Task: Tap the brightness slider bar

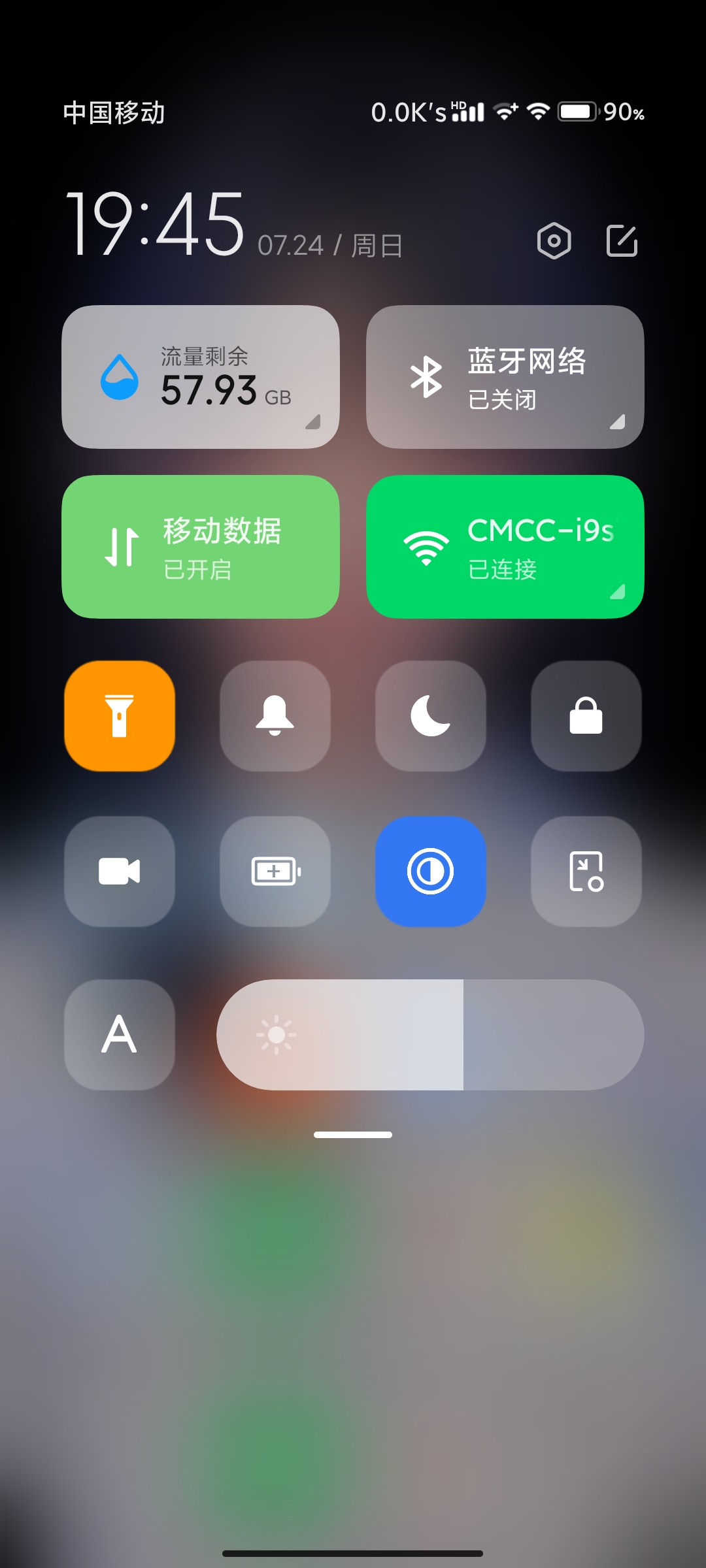Action: [430, 1035]
